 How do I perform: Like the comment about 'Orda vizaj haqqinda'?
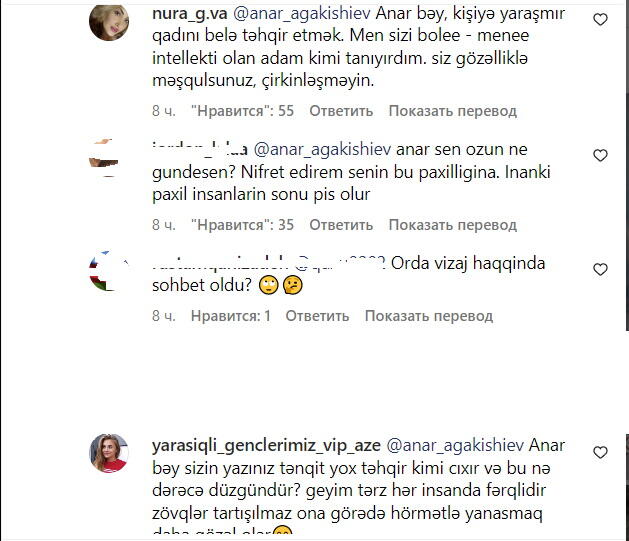click(x=600, y=270)
